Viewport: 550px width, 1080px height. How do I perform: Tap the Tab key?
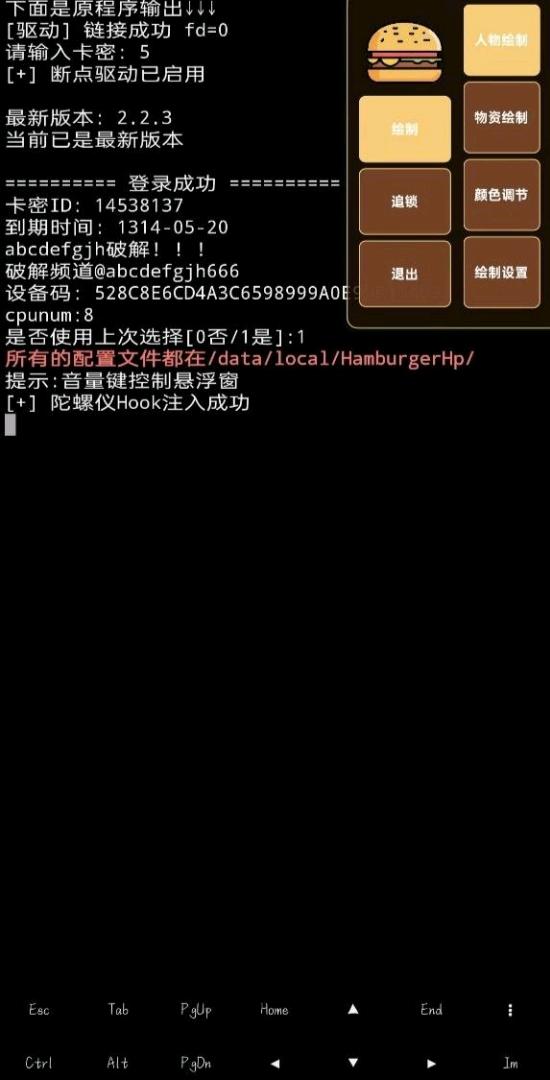point(118,1010)
